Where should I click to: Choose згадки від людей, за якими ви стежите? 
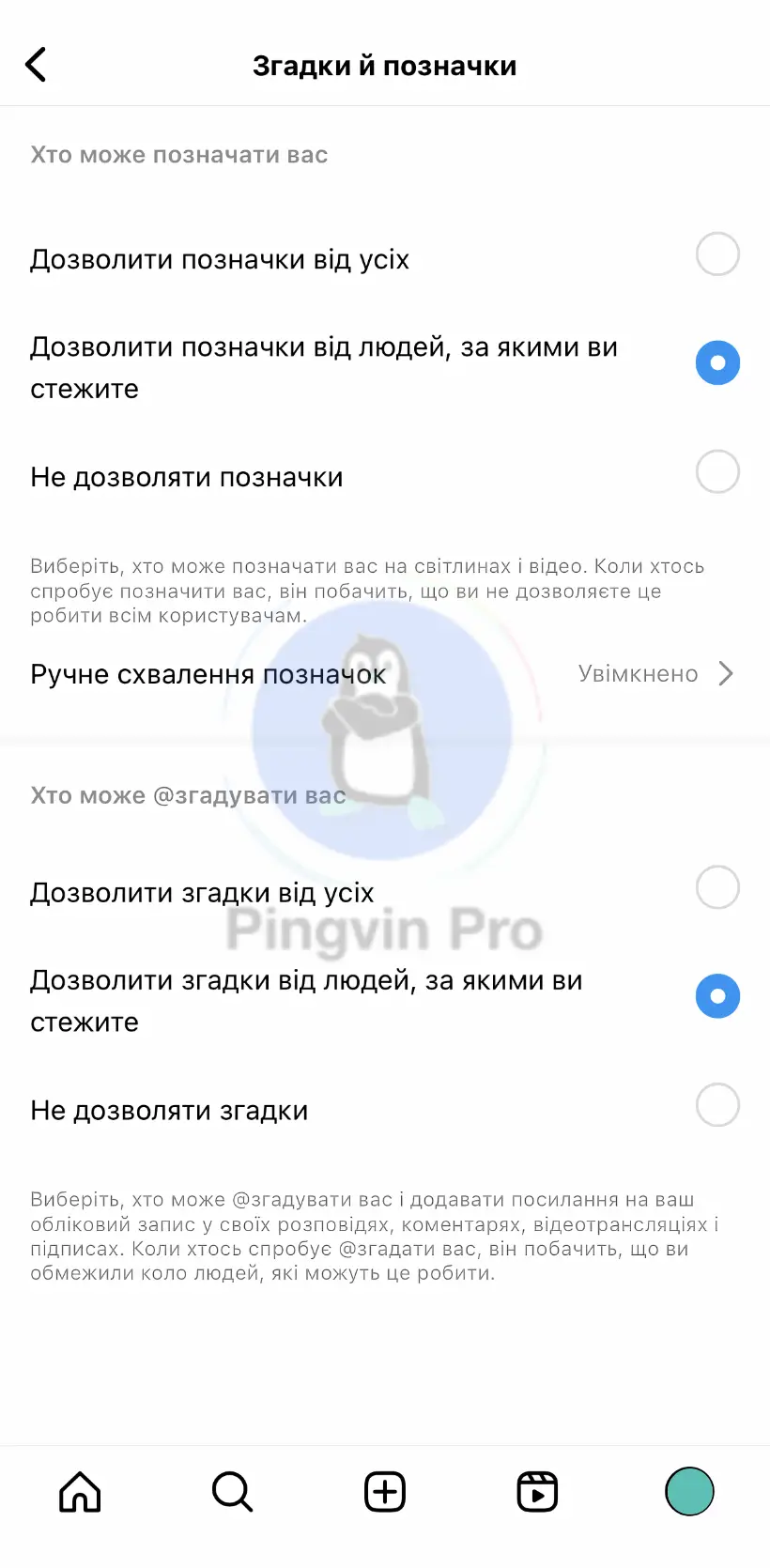click(x=717, y=996)
